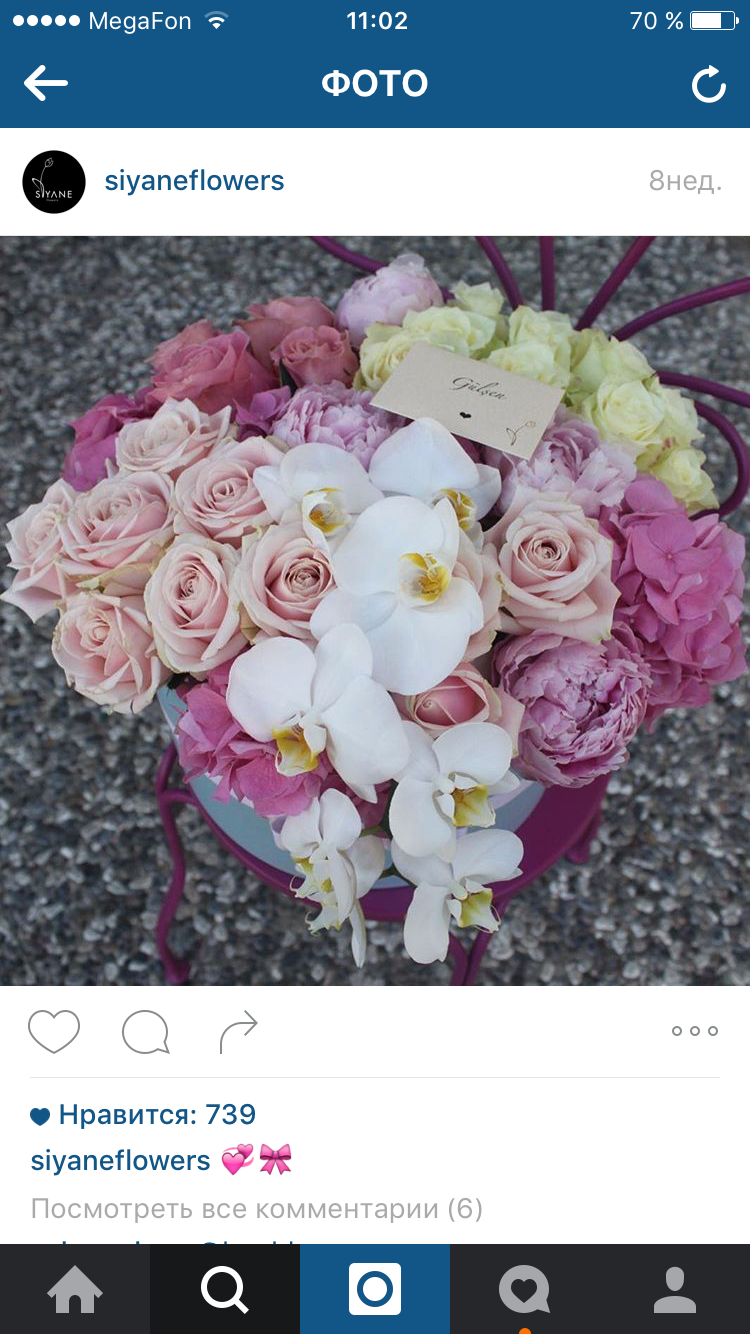Viewport: 750px width, 1334px height.
Task: Open the siyaneflowers username in the post header
Action: click(195, 181)
